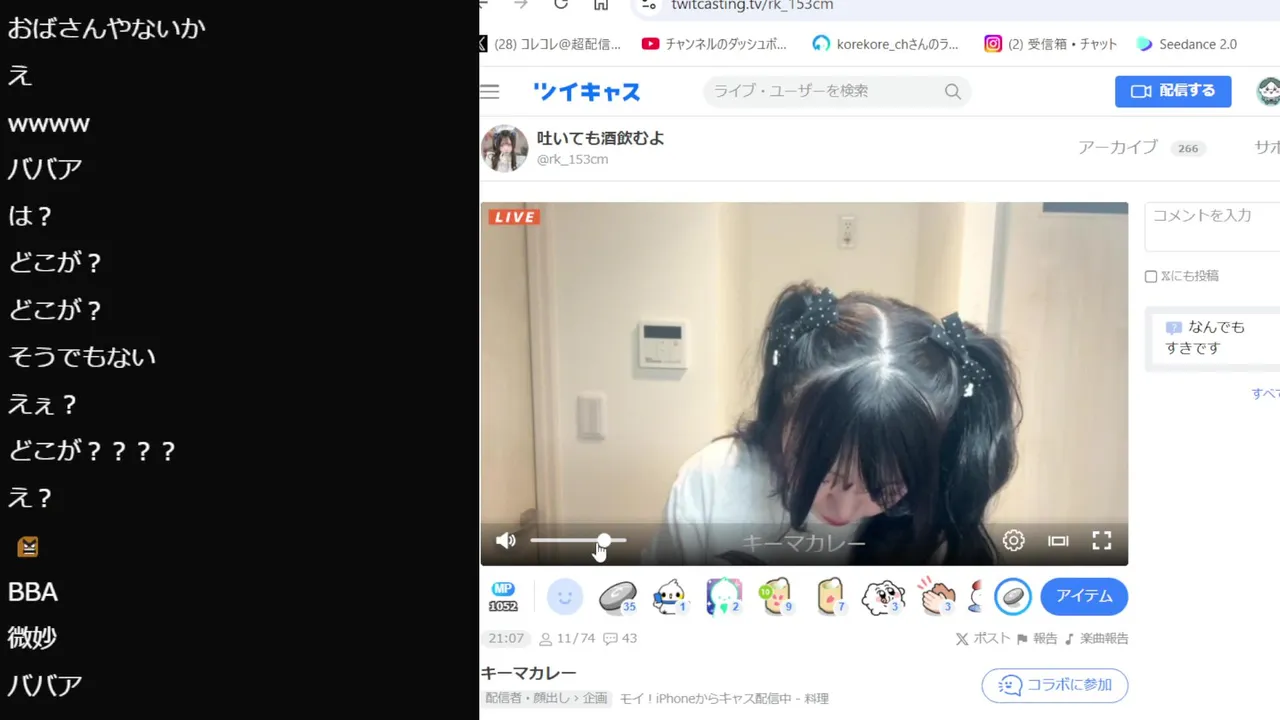This screenshot has height=720, width=1280.
Task: Open the アーカイブ tab
Action: pyautogui.click(x=1118, y=147)
